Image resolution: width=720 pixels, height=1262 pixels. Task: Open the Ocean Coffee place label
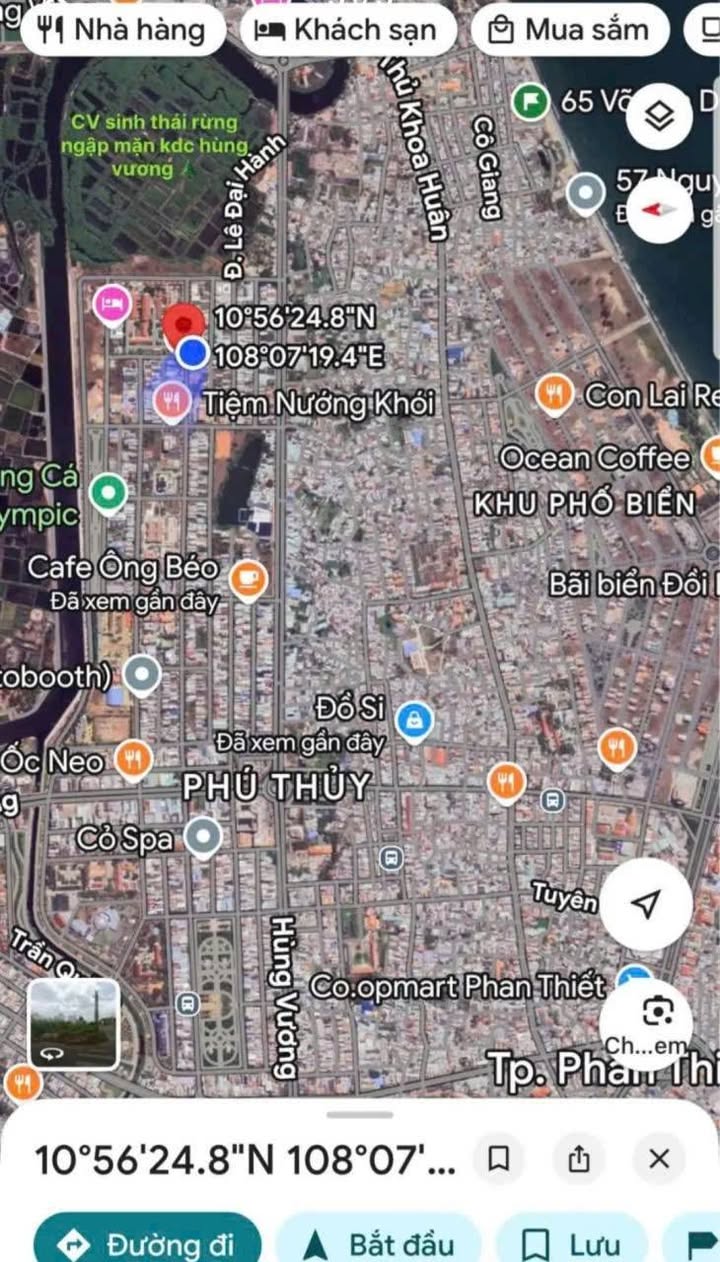[x=595, y=459]
